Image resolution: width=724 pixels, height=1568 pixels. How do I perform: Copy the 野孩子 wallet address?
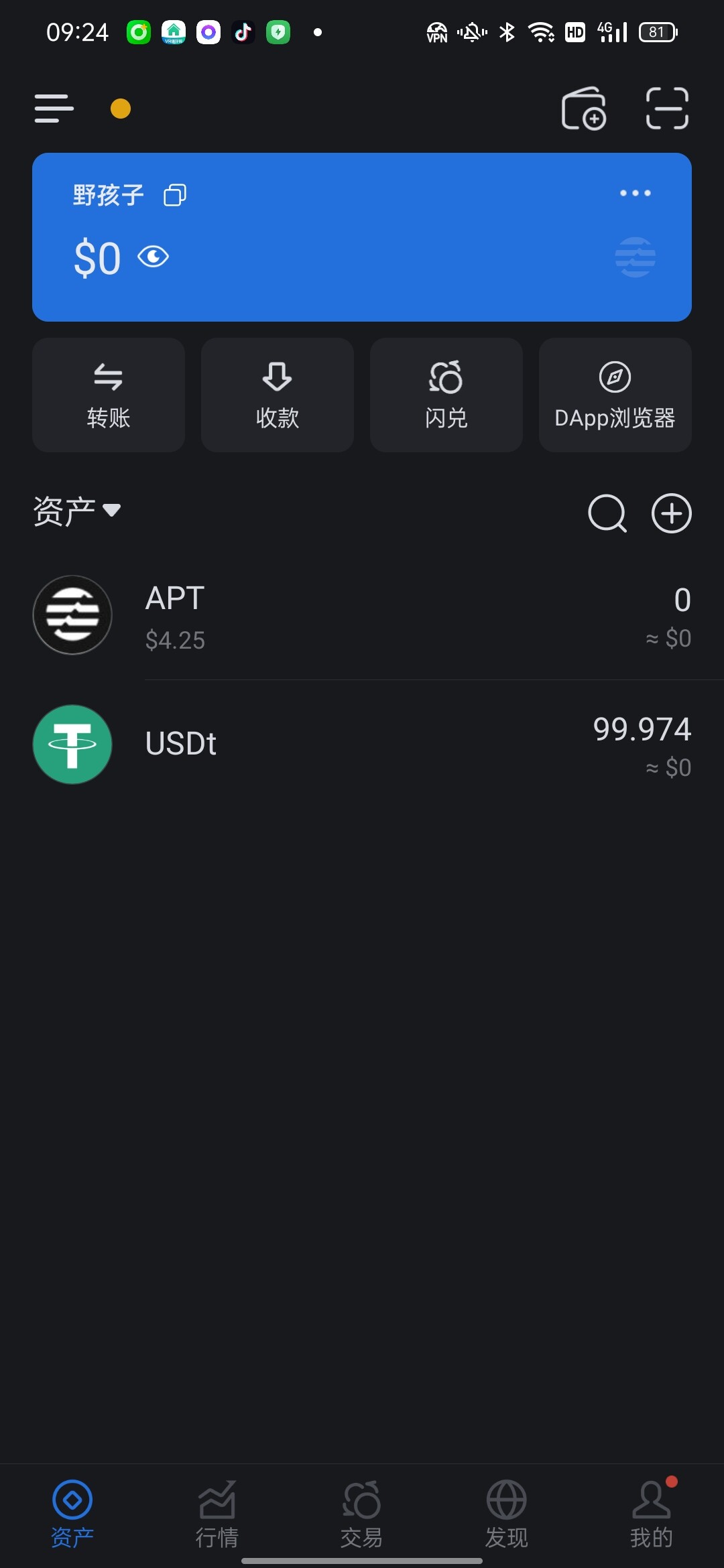(x=175, y=195)
